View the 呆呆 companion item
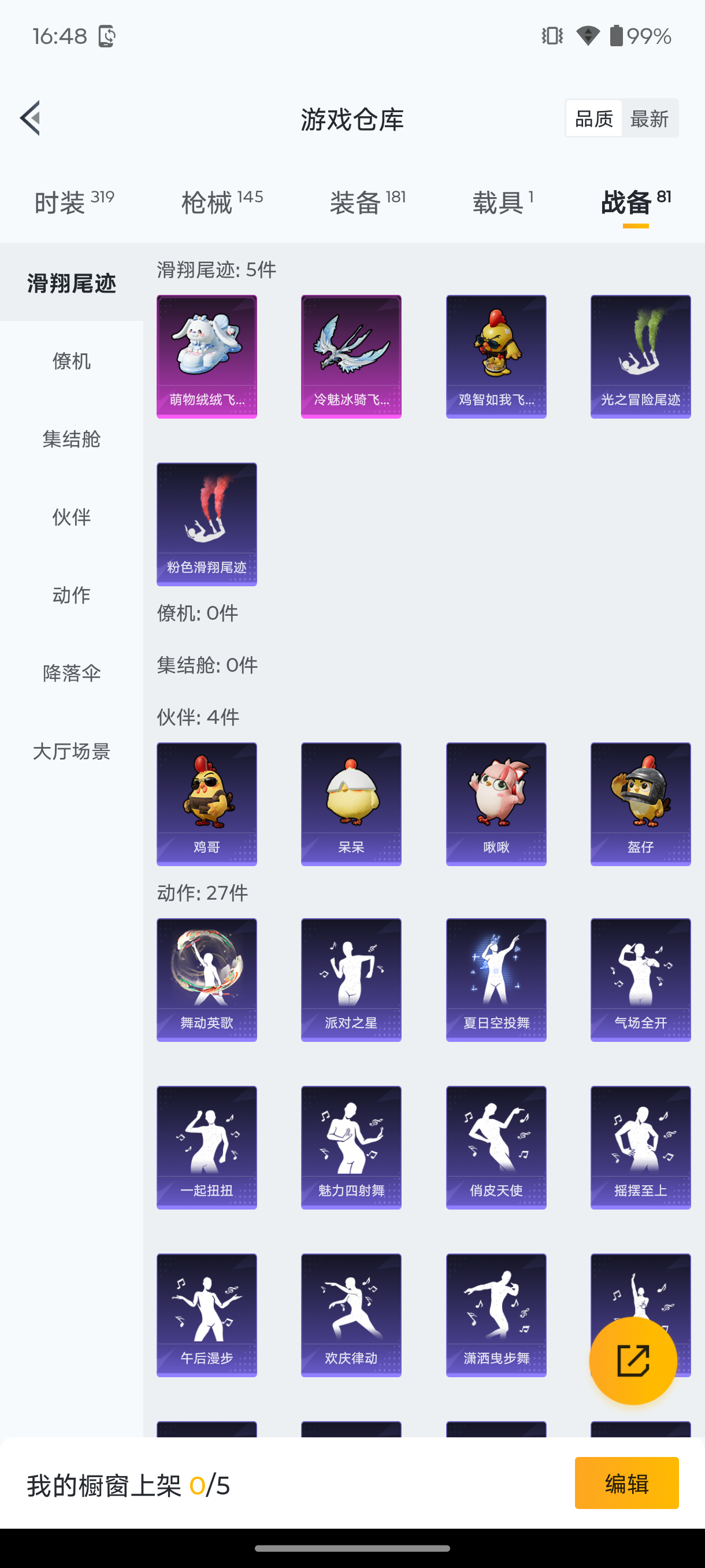 [350, 804]
